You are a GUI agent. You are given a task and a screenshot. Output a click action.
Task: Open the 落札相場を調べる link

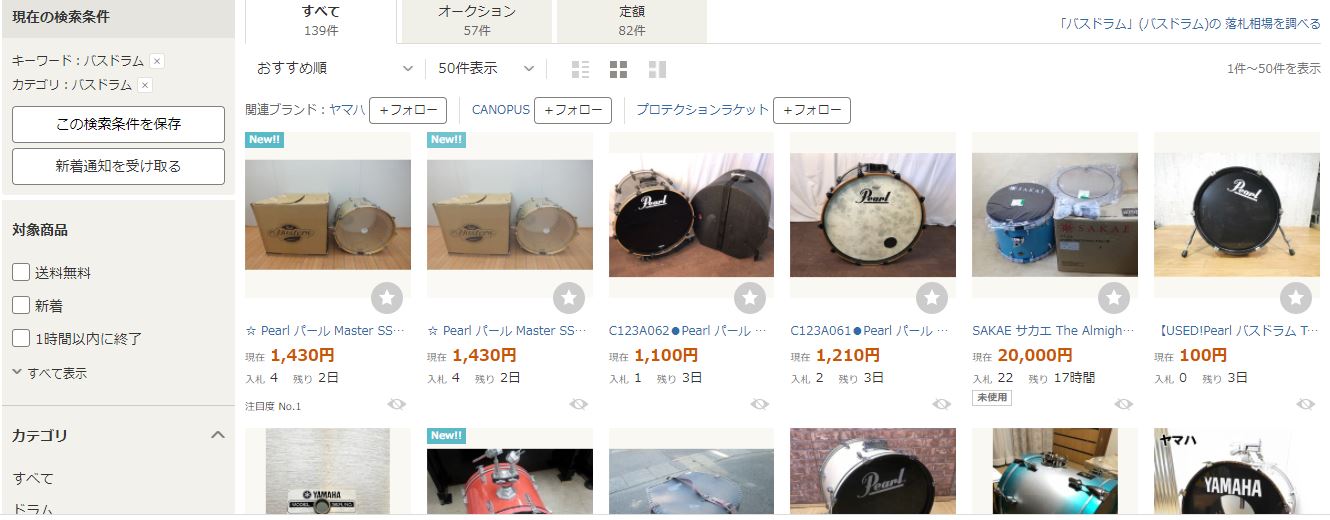pos(1190,23)
